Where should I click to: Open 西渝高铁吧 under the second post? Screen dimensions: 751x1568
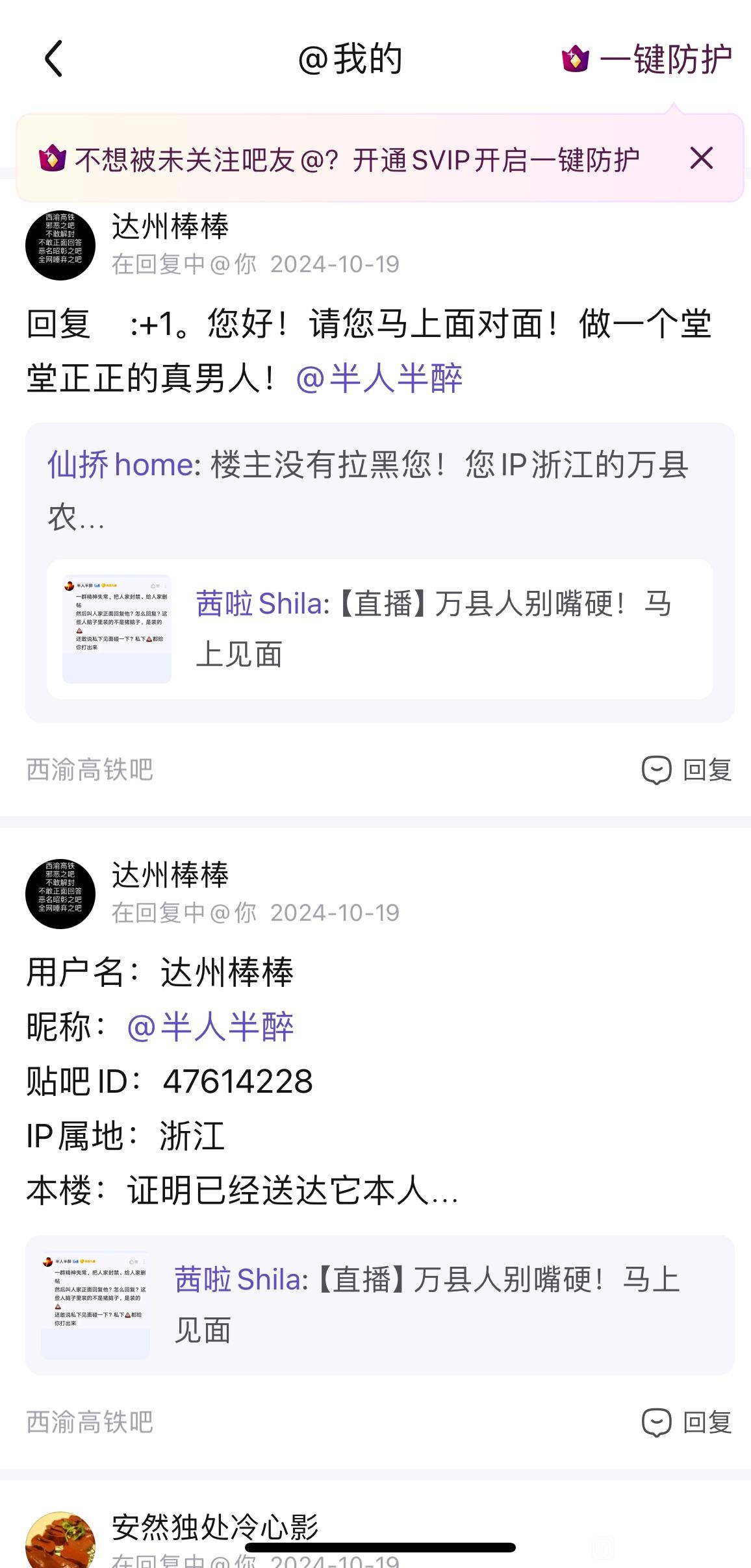90,1423
